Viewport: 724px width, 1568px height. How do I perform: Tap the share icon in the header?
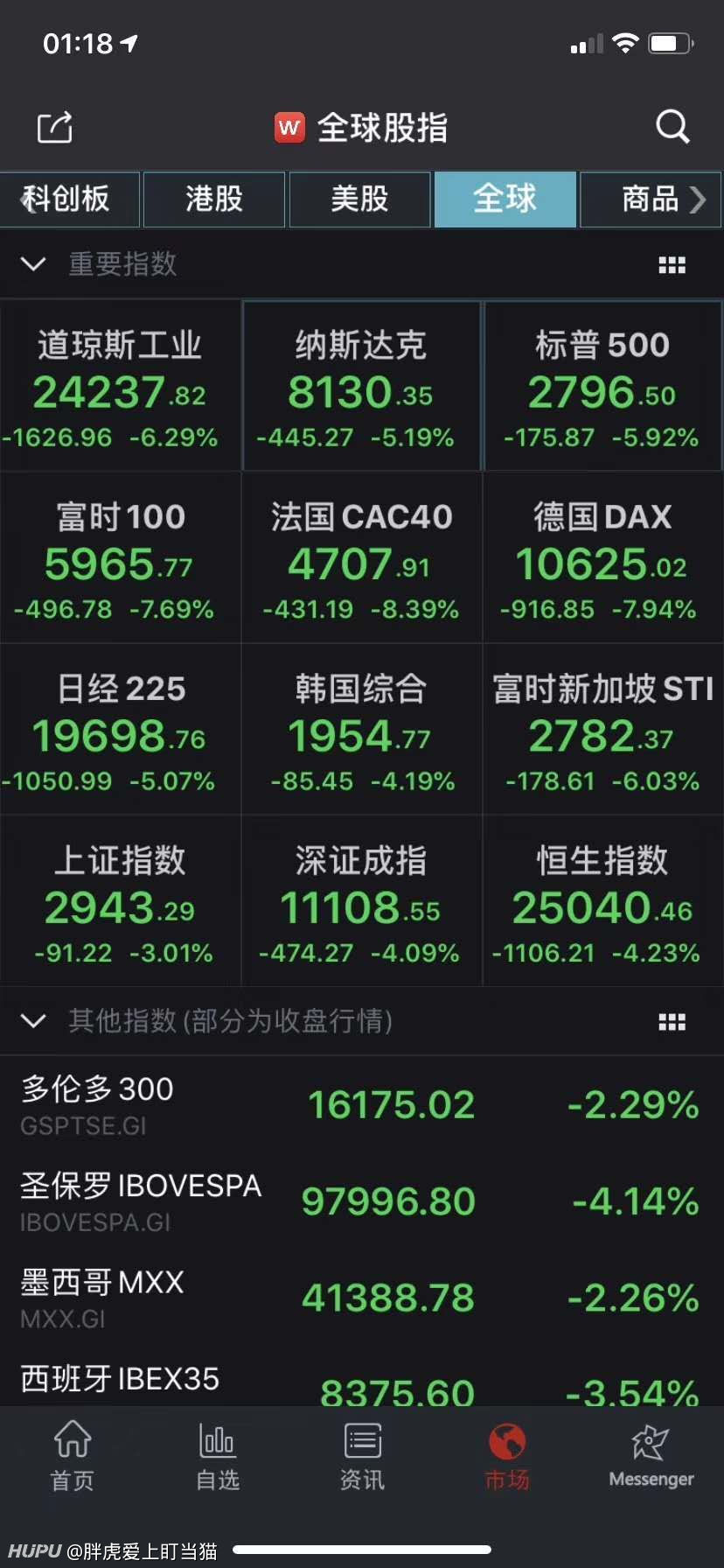[x=54, y=128]
